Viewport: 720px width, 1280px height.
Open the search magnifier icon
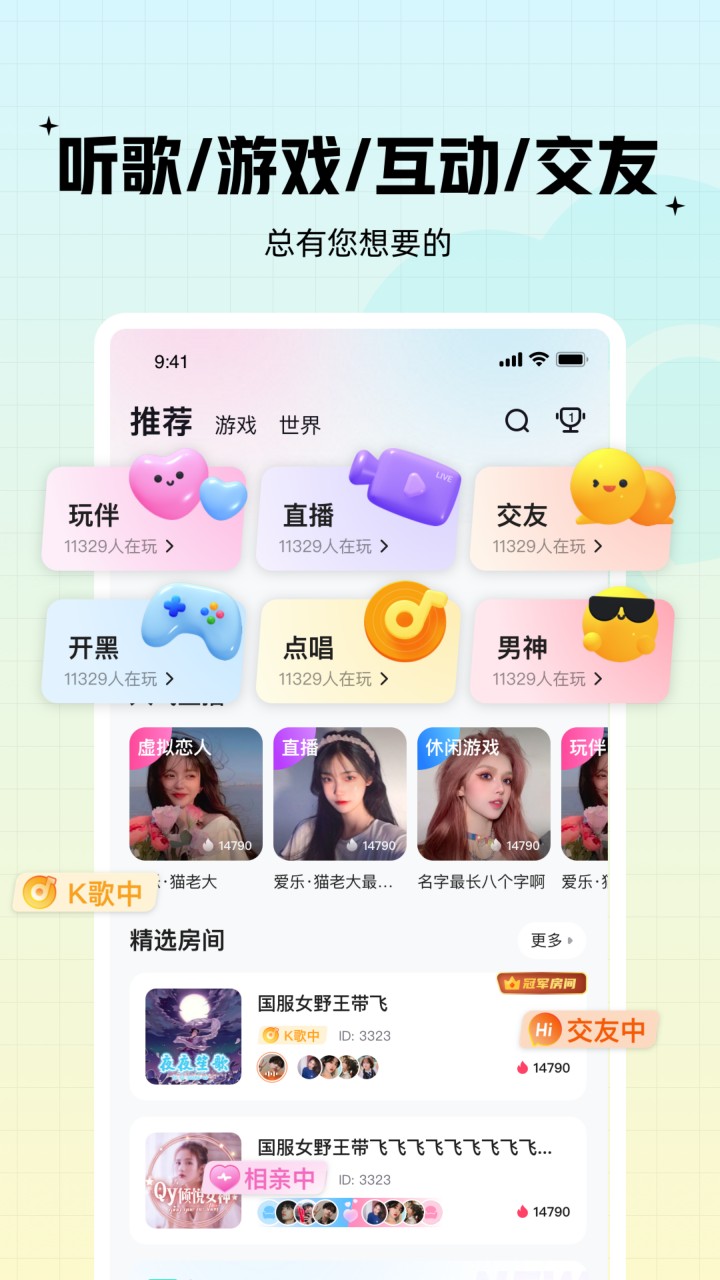coord(517,422)
